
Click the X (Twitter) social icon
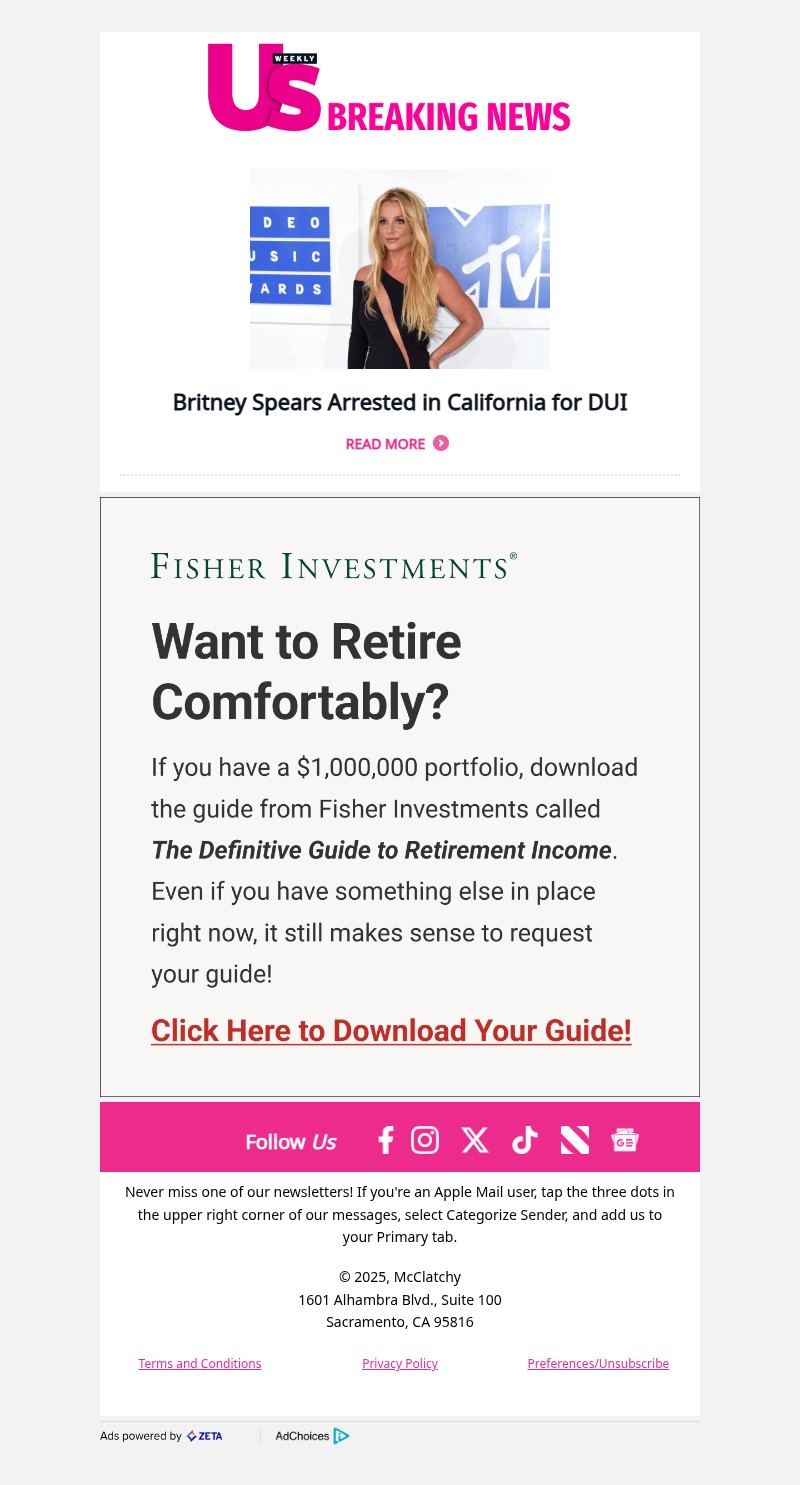pos(474,1140)
